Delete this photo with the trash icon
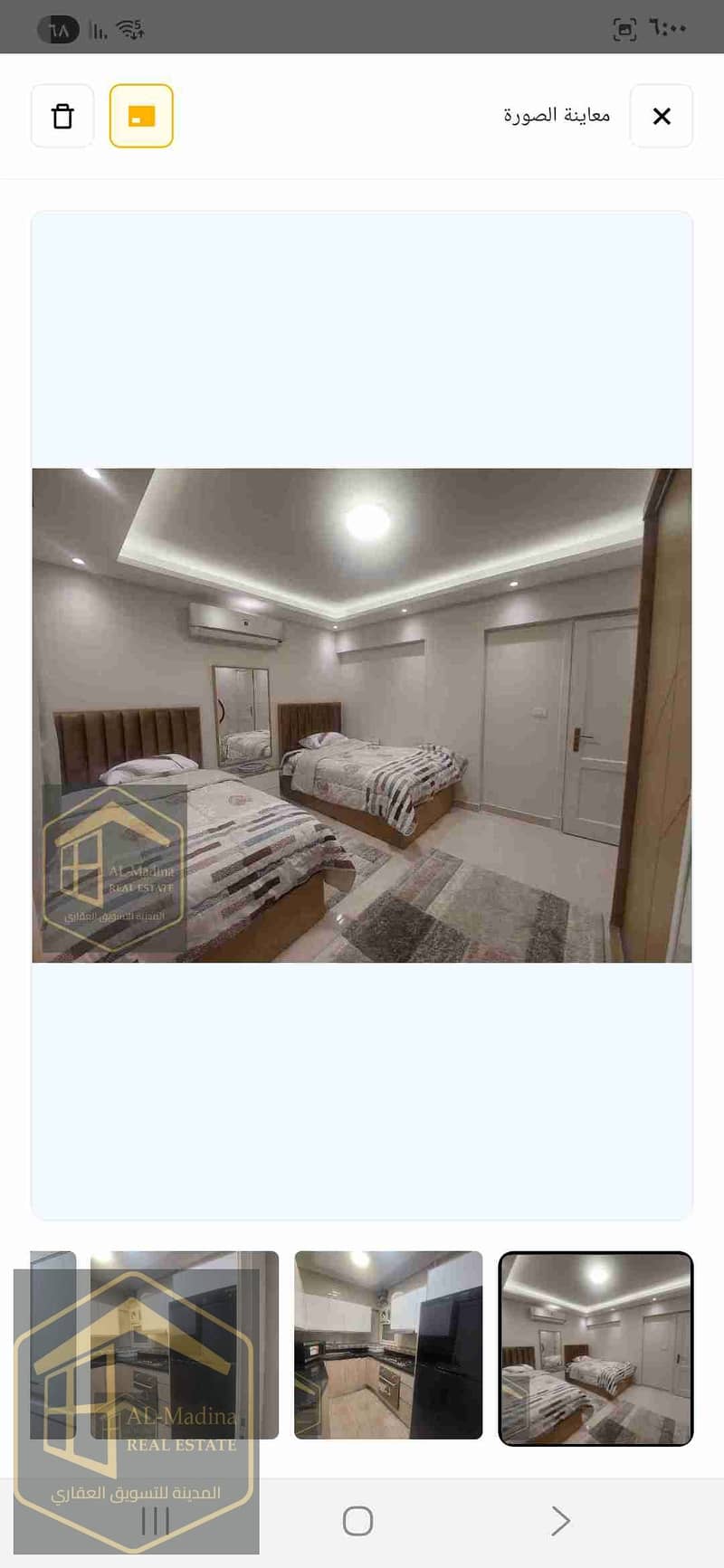Viewport: 724px width, 1568px height. [x=62, y=116]
